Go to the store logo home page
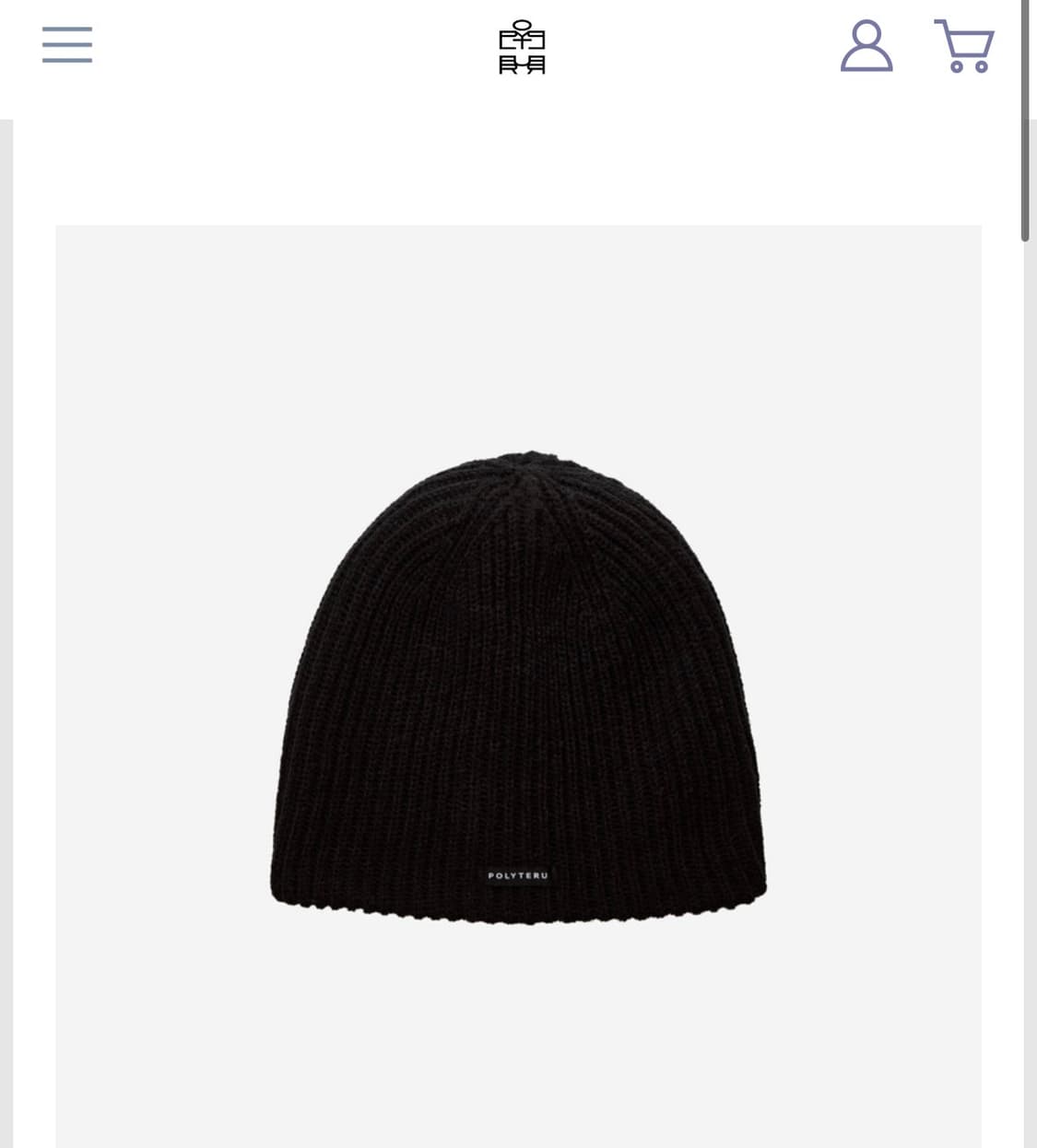Screen dimensions: 1037x1148 (x=522, y=48)
